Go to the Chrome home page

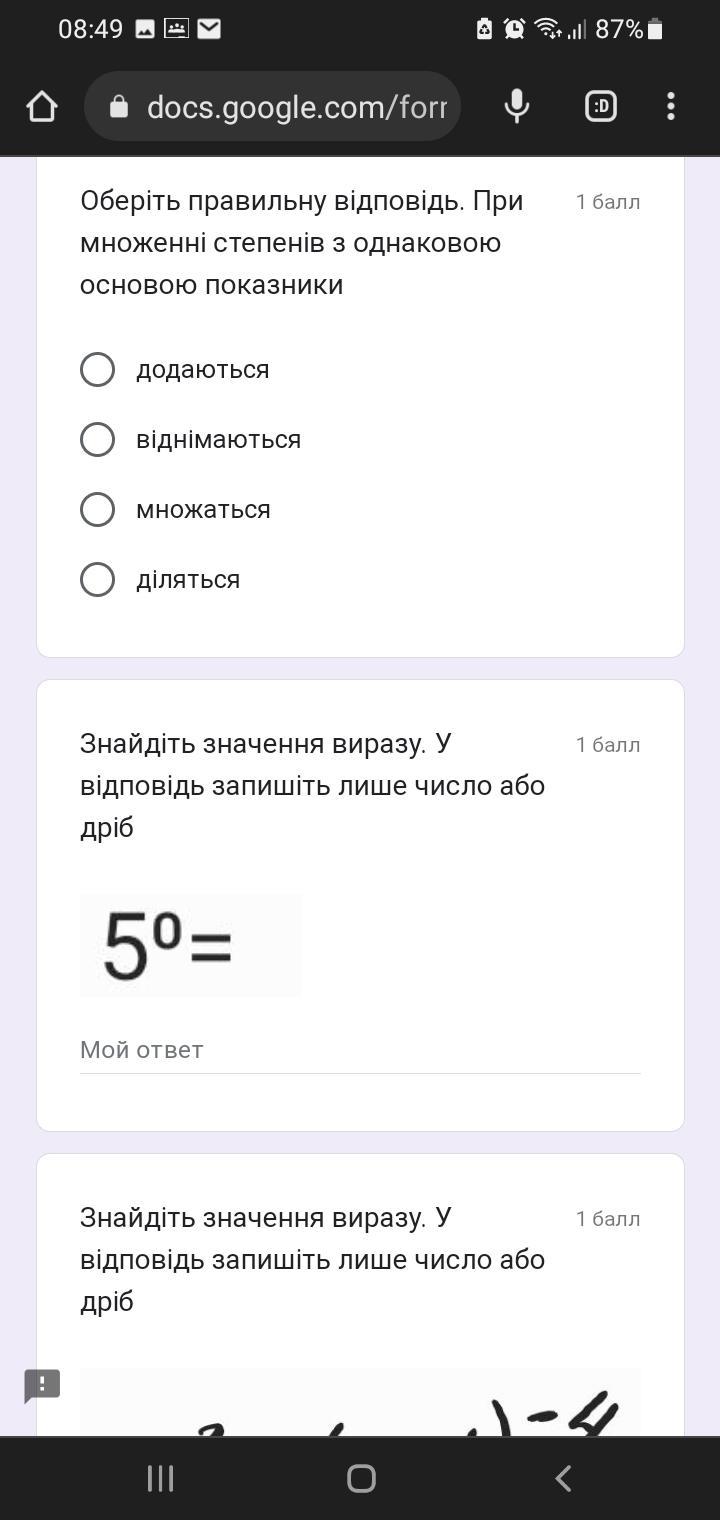coord(42,107)
